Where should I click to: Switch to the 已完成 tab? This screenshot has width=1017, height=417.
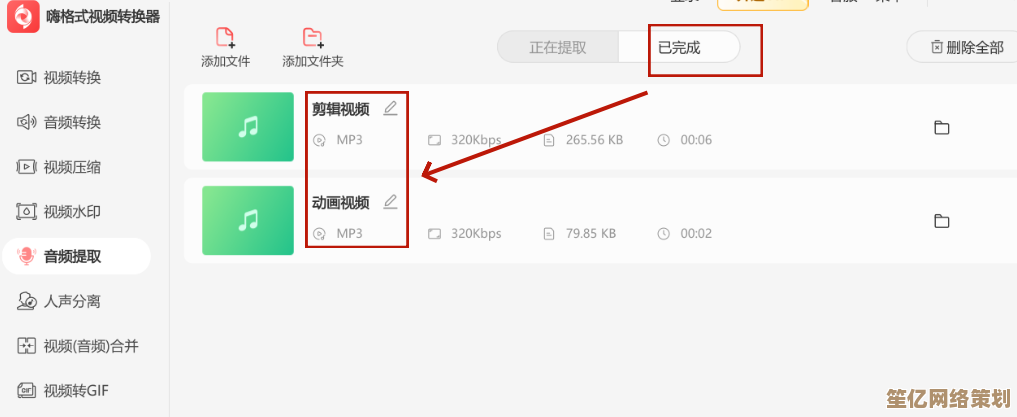pos(679,47)
